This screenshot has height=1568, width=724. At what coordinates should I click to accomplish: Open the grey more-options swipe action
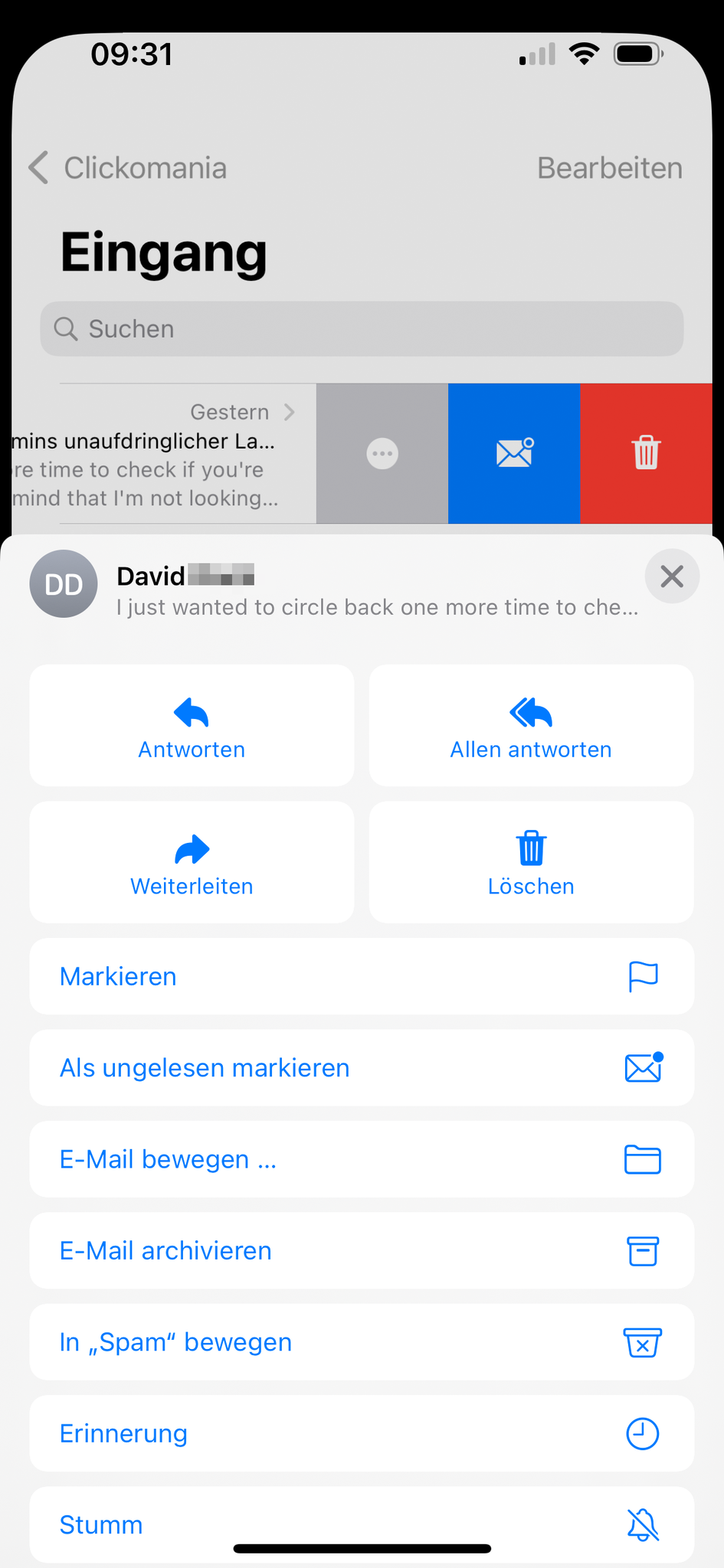coord(382,453)
